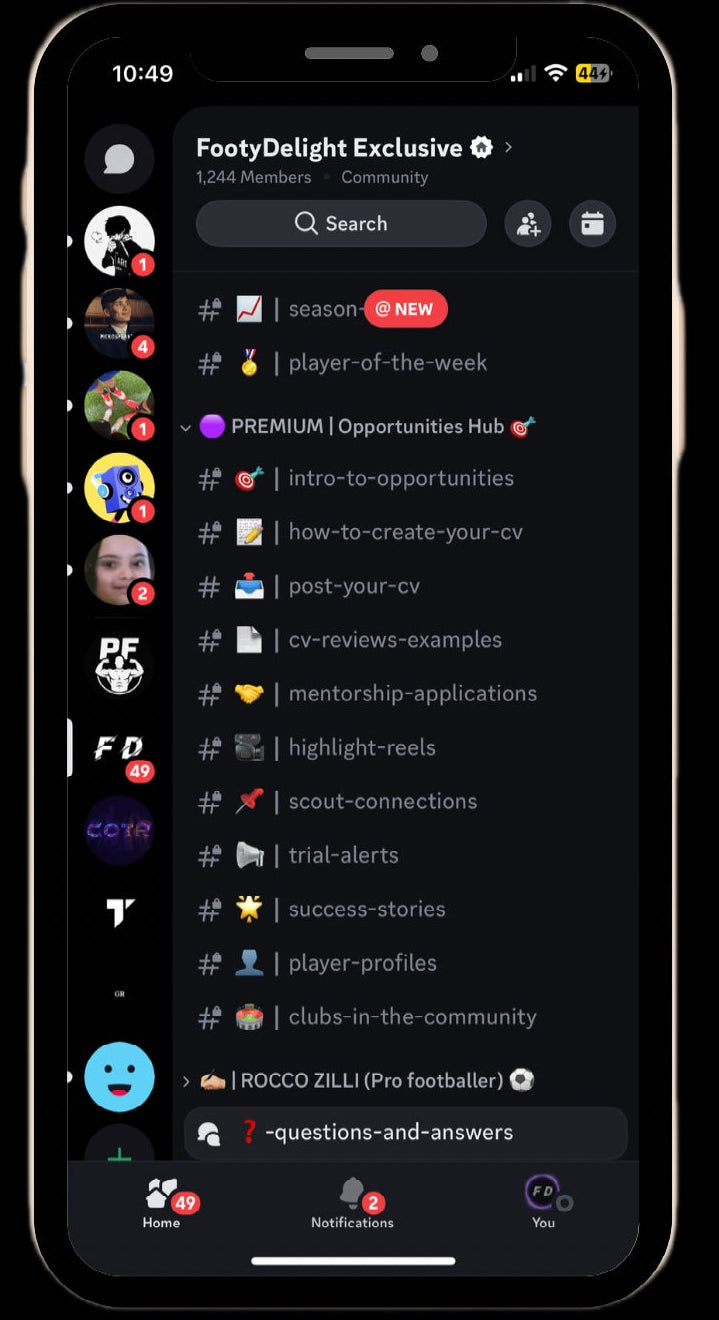Open the success-stories channel

(366, 910)
